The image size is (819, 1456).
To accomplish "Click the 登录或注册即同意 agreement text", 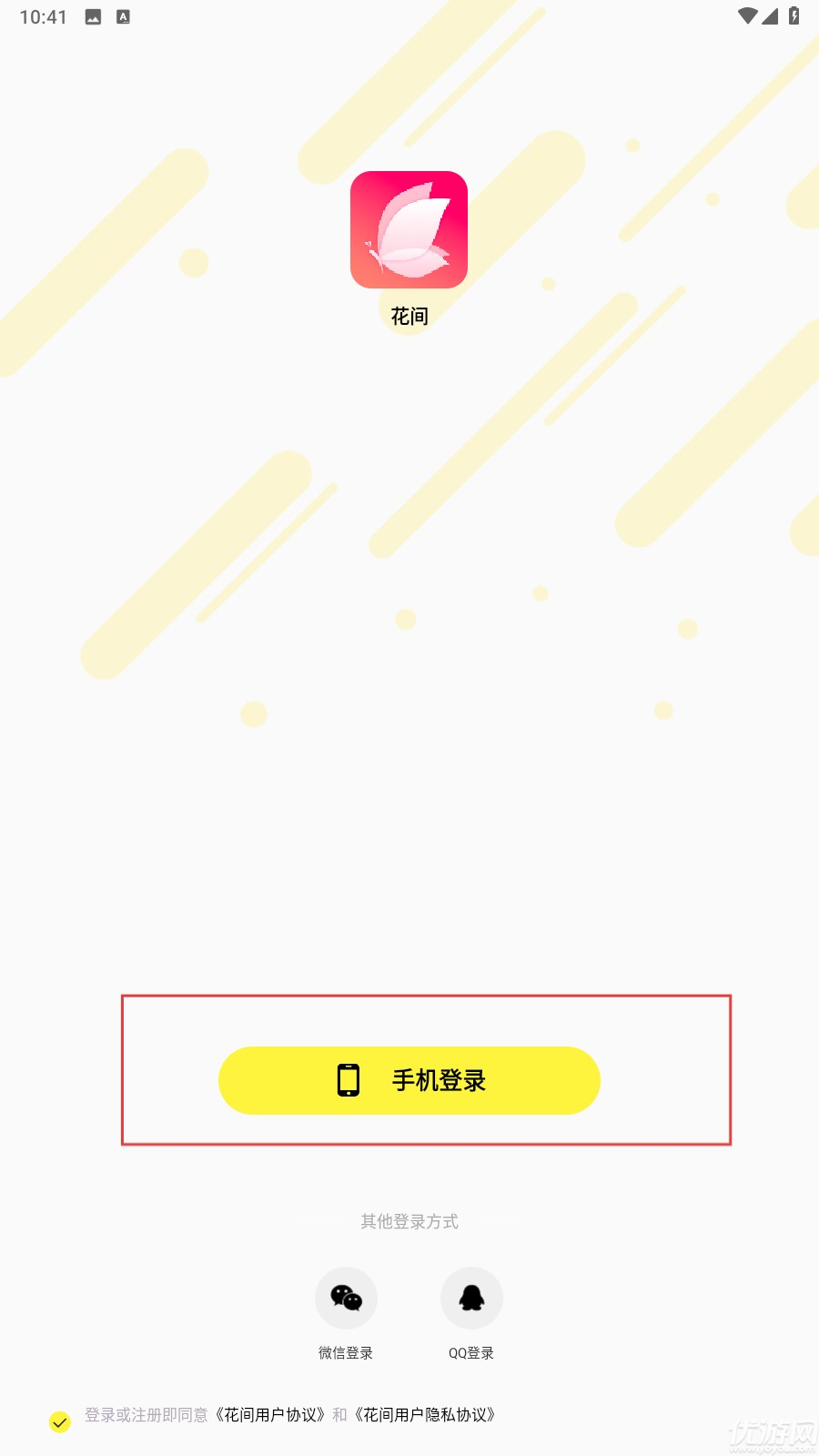I will coord(146,1416).
